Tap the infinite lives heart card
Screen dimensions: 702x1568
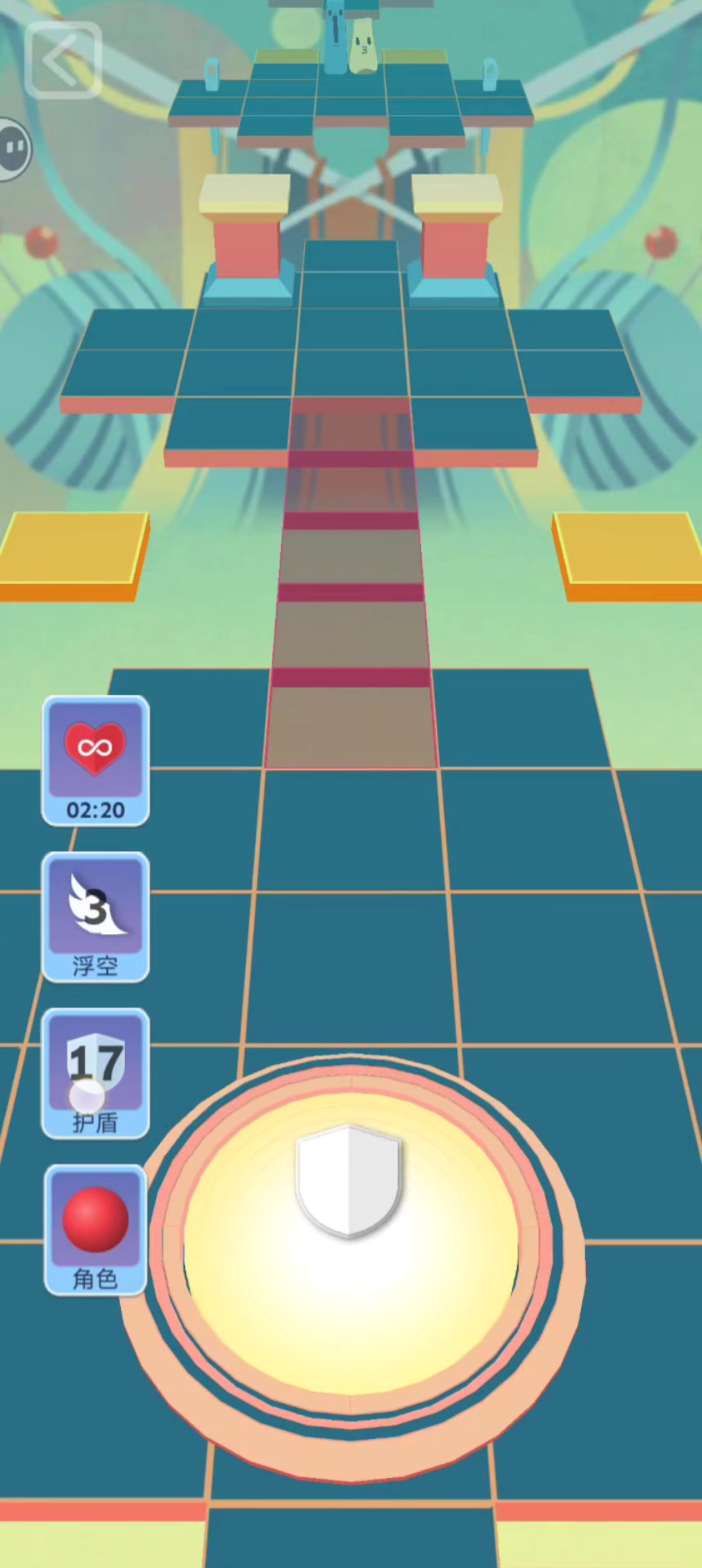point(96,760)
